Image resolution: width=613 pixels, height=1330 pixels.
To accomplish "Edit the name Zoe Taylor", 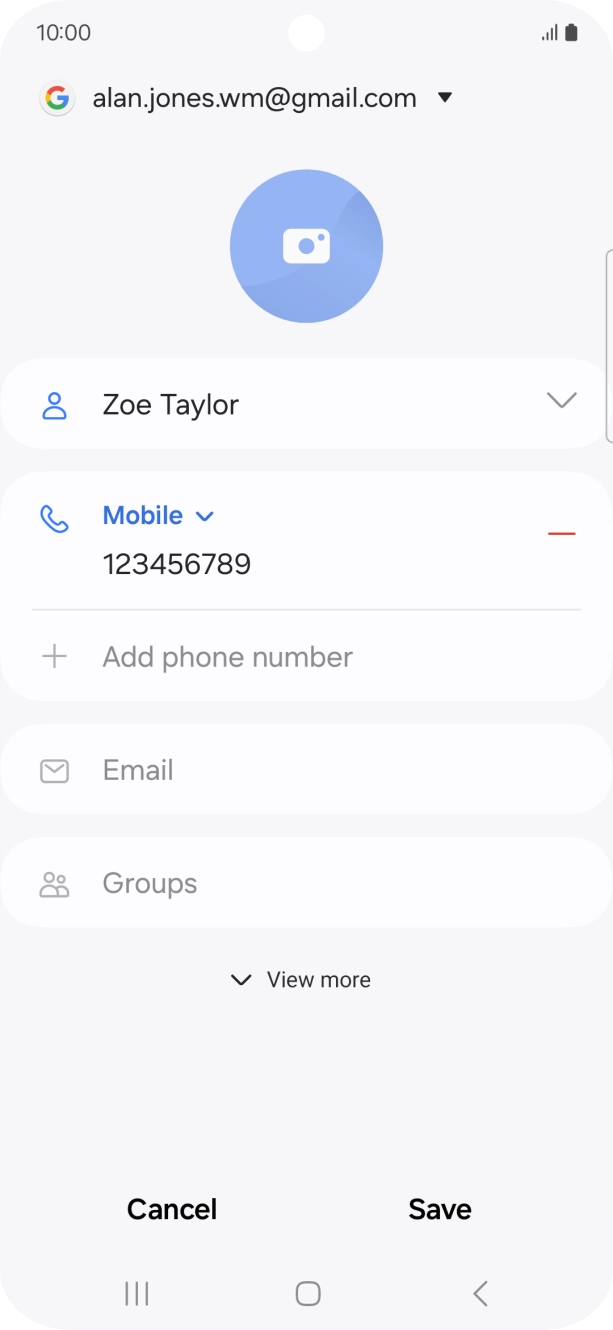I will coord(171,405).
